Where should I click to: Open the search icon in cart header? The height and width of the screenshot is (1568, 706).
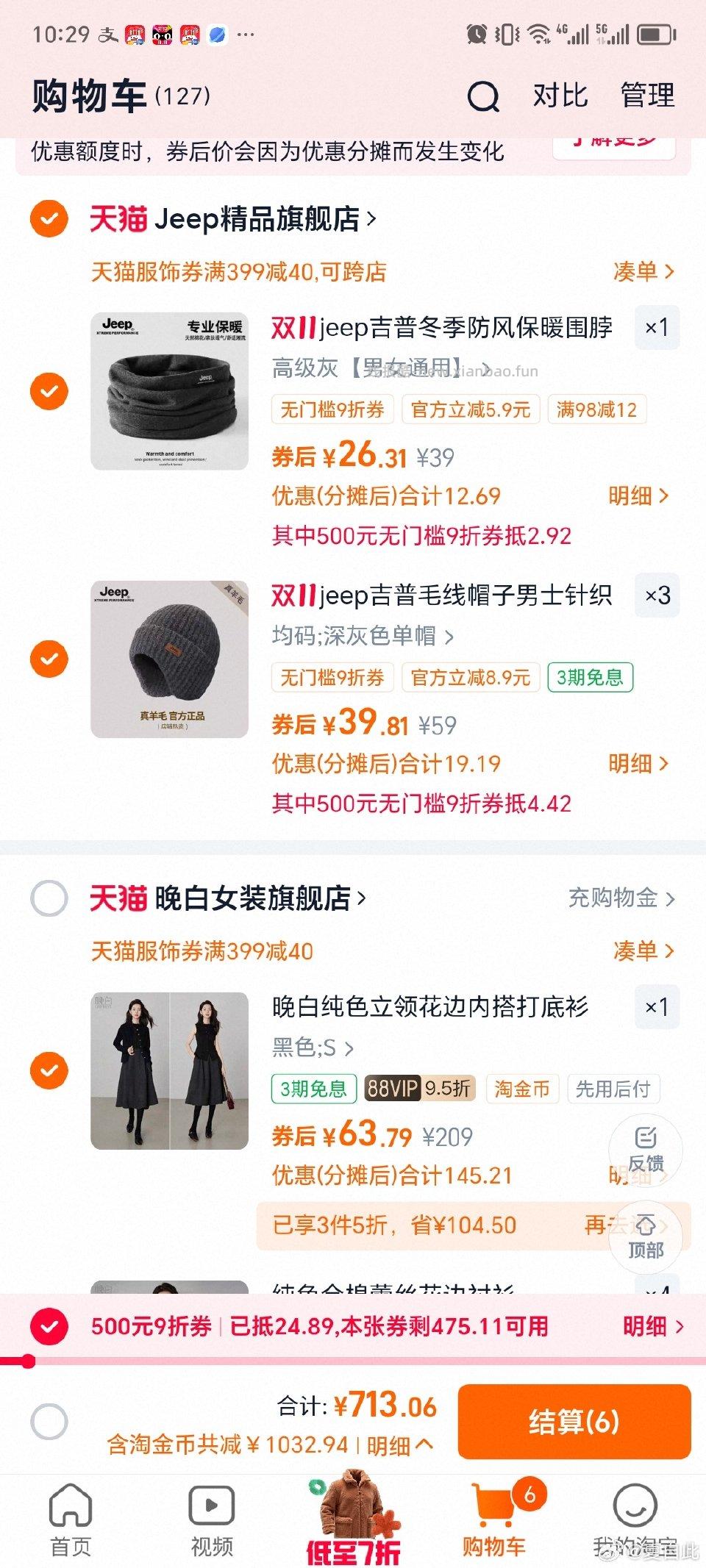coord(483,96)
